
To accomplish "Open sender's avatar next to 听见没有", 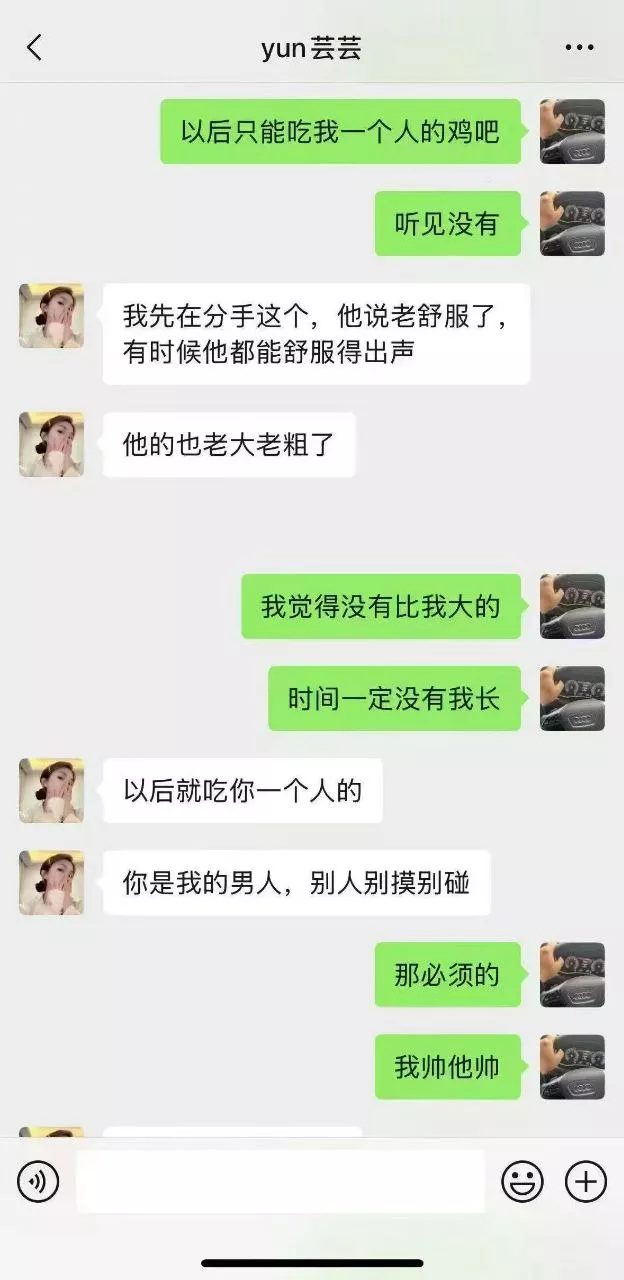I will coord(573,223).
